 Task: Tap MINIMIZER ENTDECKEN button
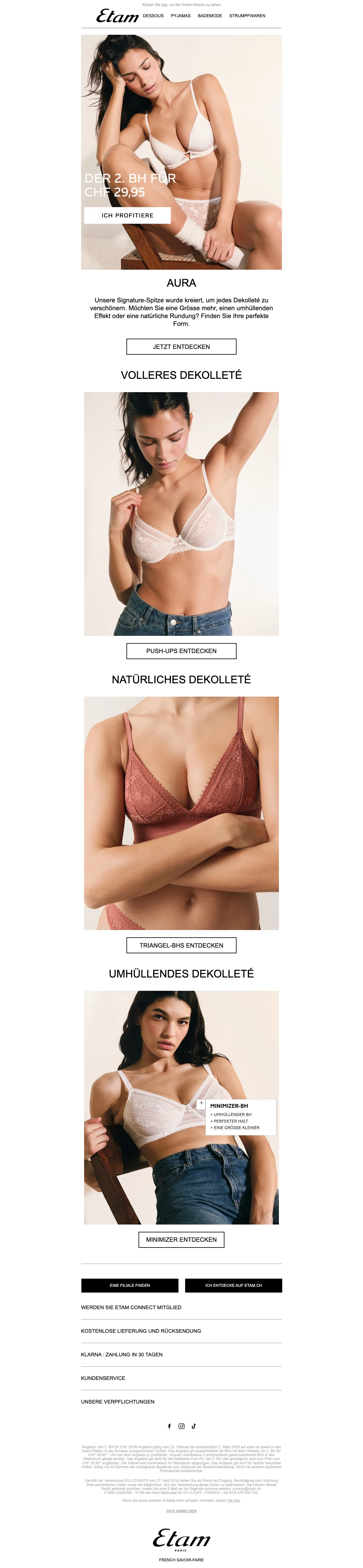point(181,1239)
